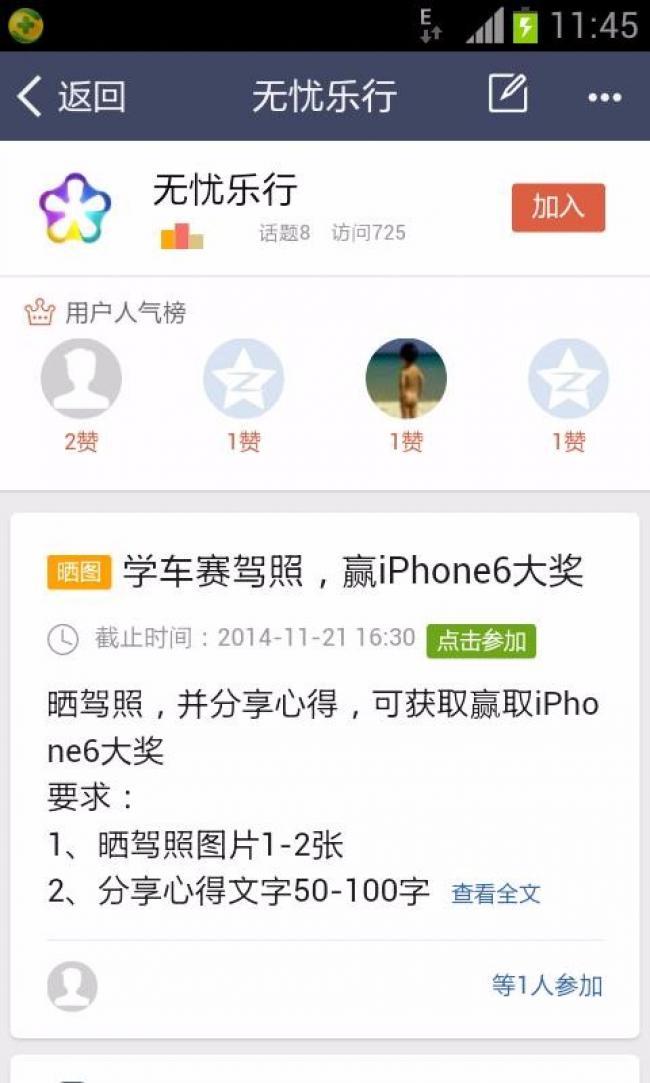Image resolution: width=650 pixels, height=1083 pixels.
Task: Join the group via the 加入 button
Action: pos(558,207)
